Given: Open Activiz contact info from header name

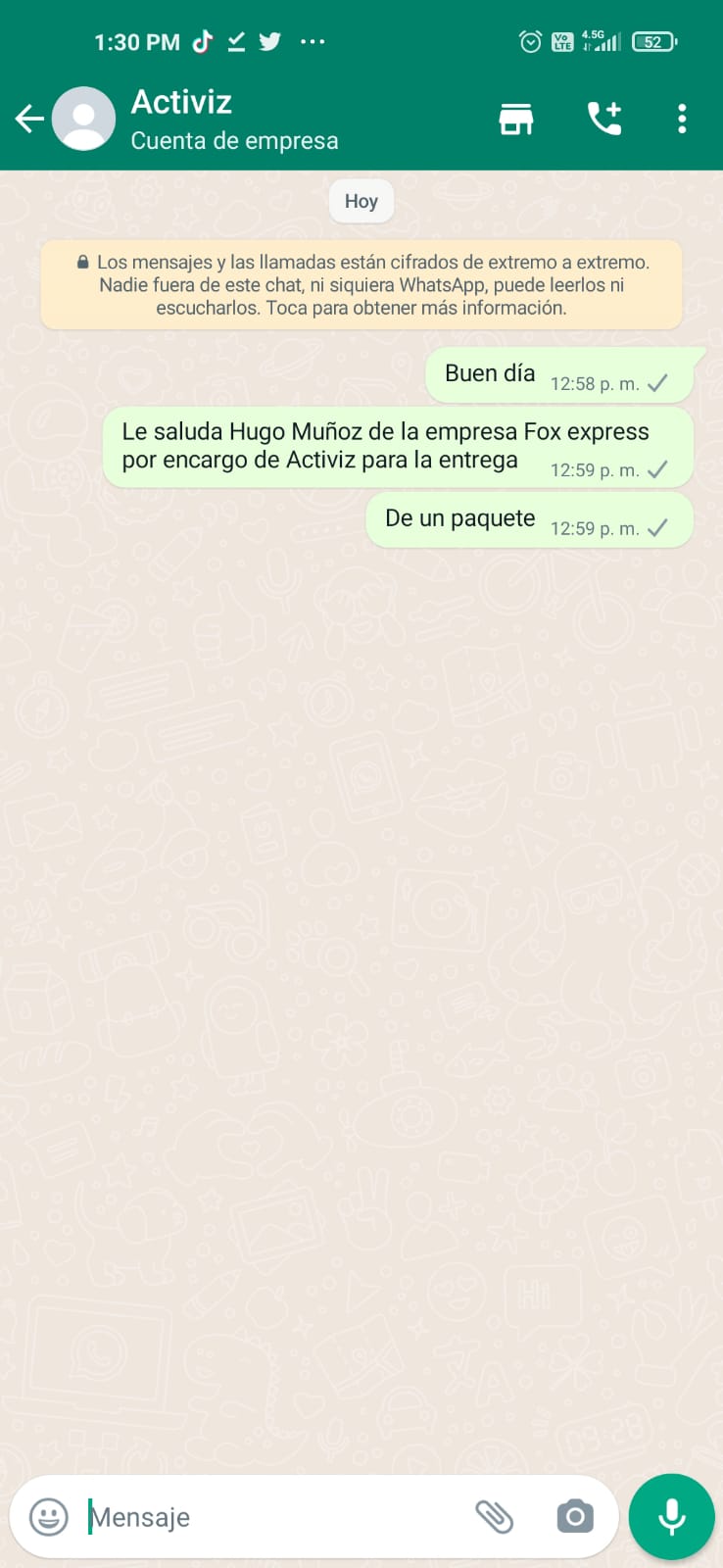Looking at the screenshot, I should (181, 102).
